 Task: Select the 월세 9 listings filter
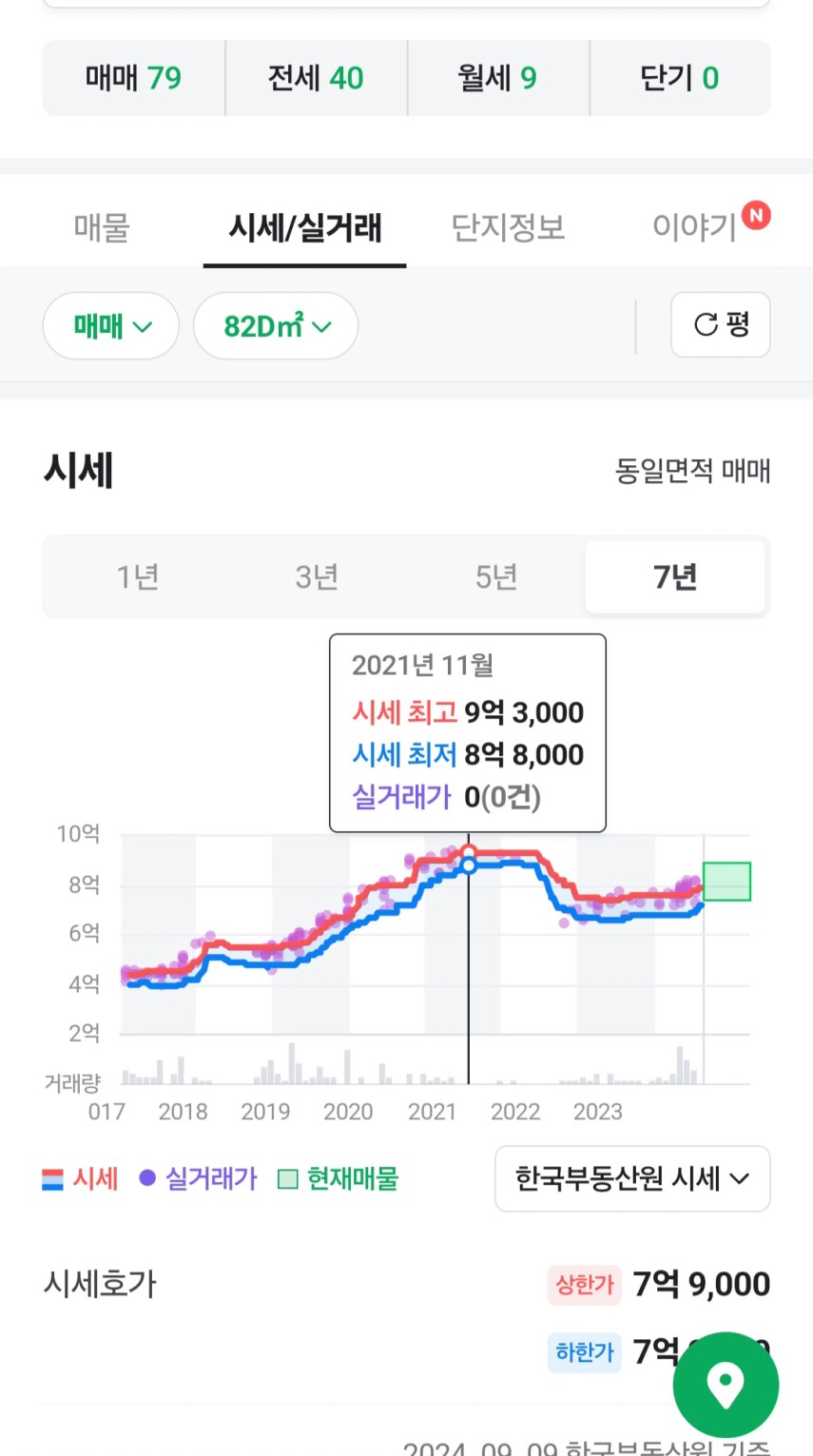pos(498,78)
